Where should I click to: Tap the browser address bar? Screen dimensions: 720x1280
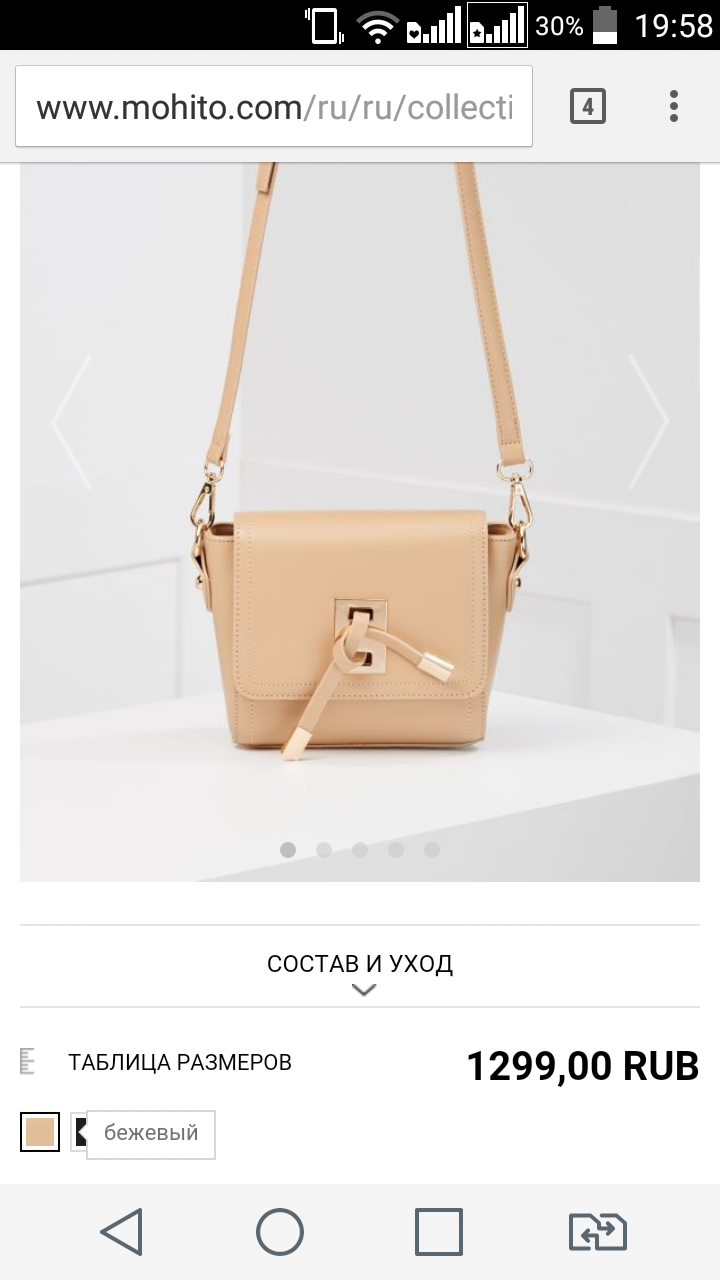[x=274, y=107]
